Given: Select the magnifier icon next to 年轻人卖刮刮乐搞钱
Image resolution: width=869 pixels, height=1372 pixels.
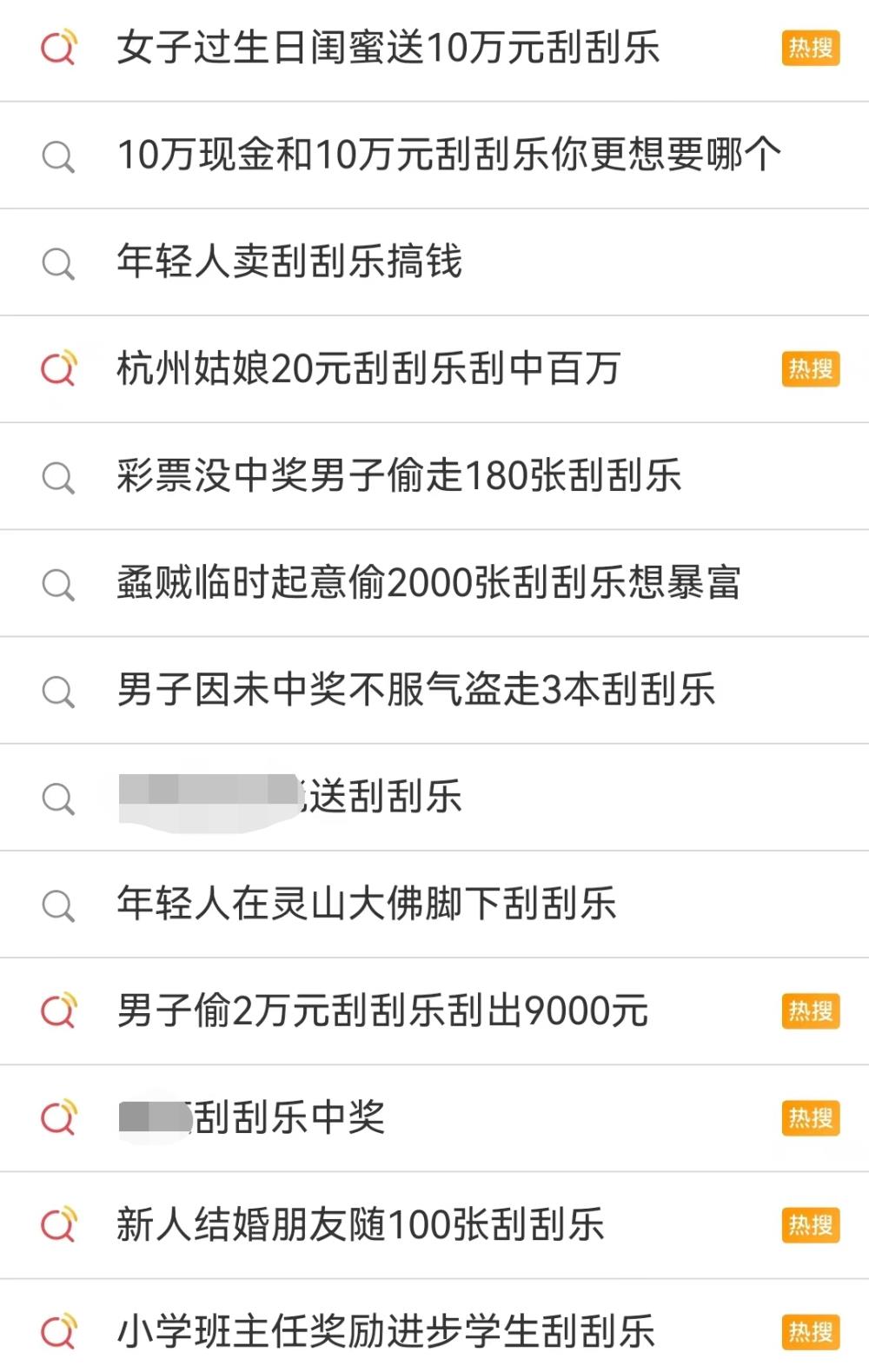Looking at the screenshot, I should 58,262.
